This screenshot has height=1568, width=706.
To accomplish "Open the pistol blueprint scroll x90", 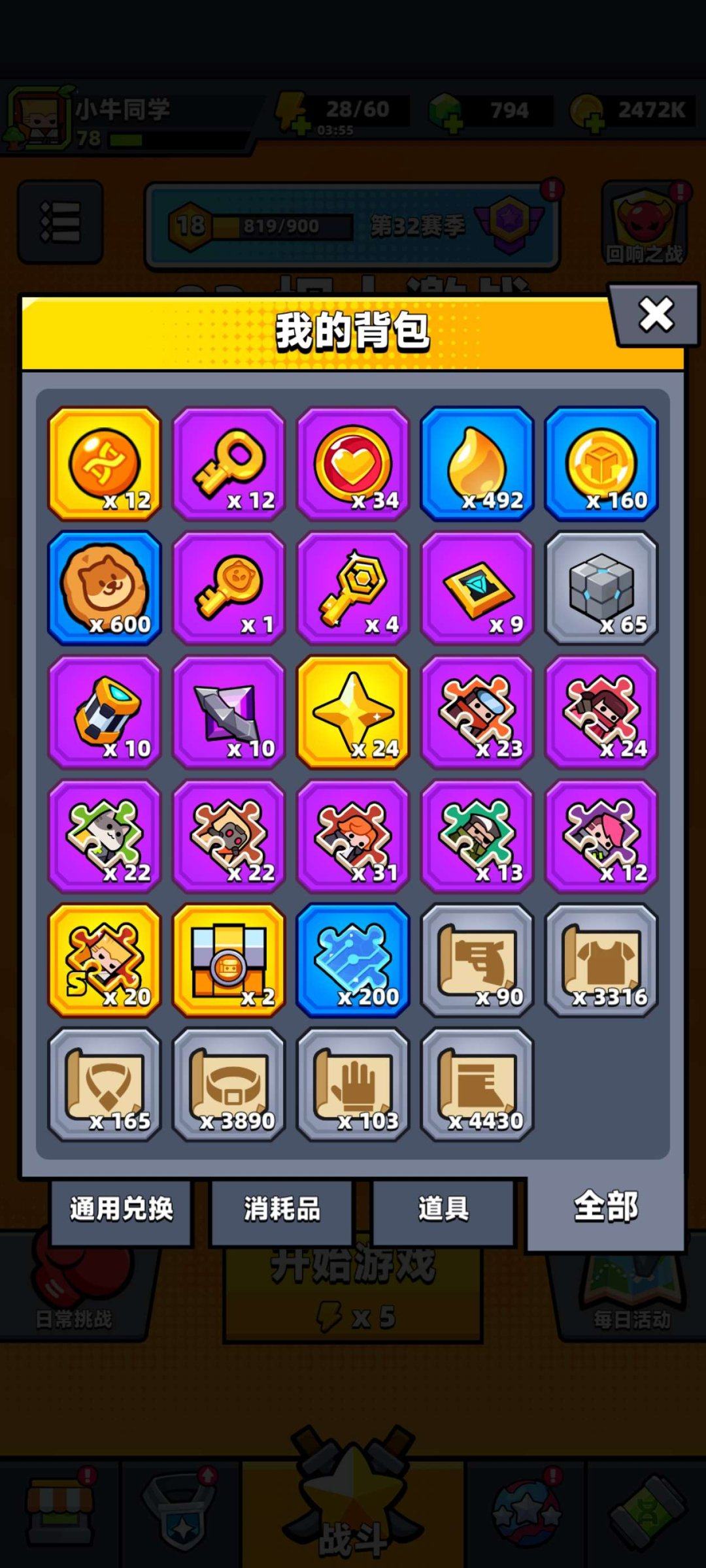I will (477, 960).
